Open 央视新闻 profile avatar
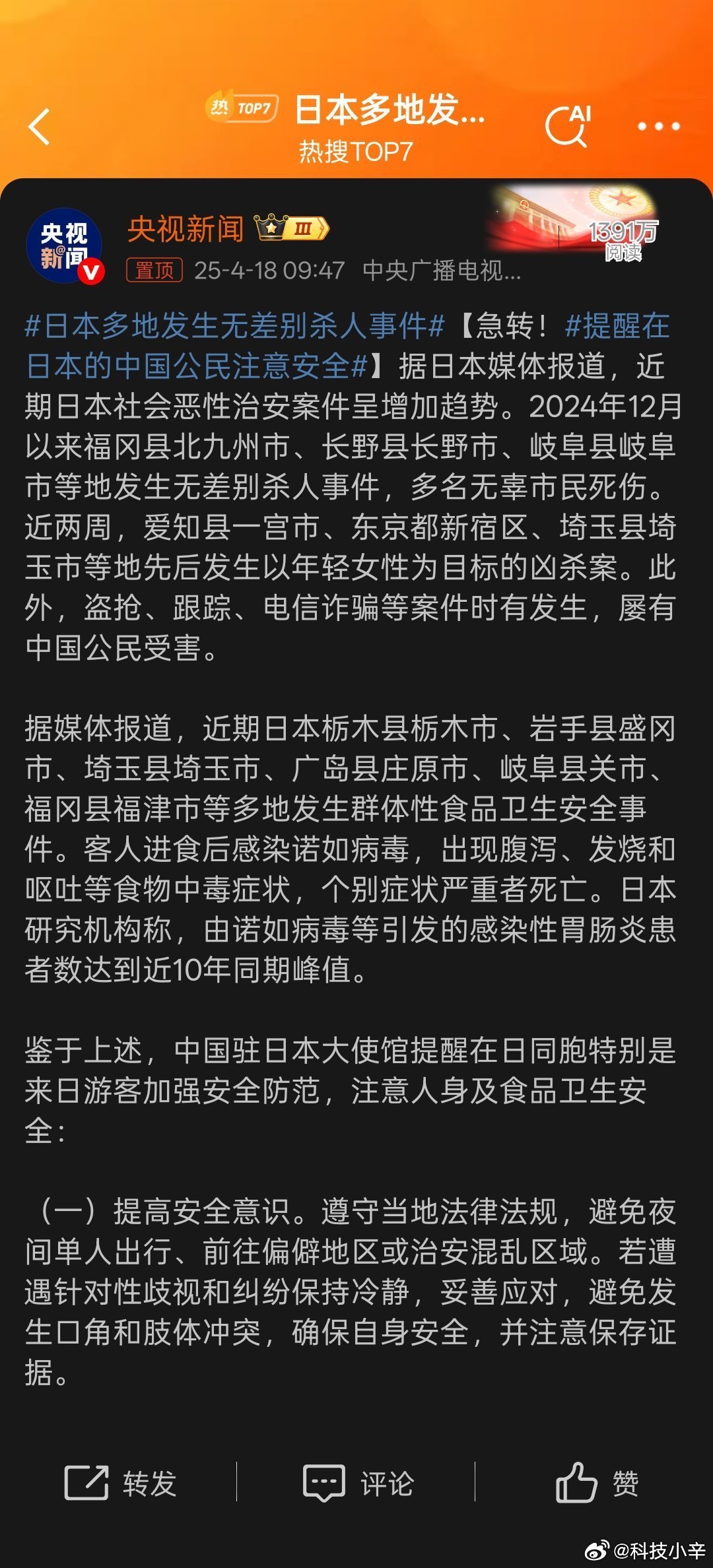The height and width of the screenshot is (1568, 713). point(65,246)
